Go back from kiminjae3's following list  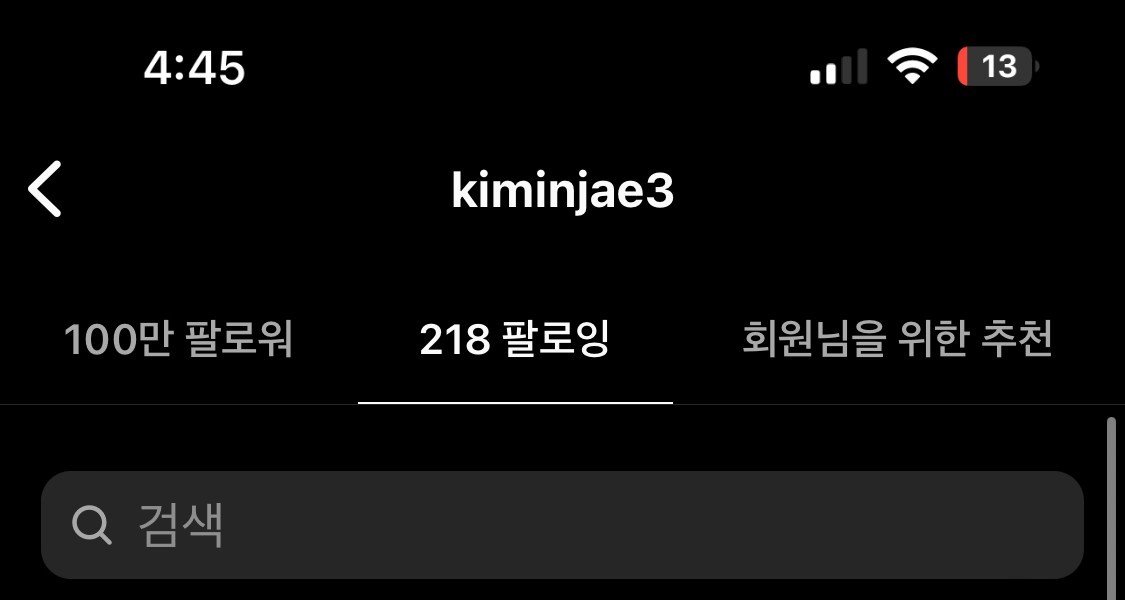click(x=45, y=189)
